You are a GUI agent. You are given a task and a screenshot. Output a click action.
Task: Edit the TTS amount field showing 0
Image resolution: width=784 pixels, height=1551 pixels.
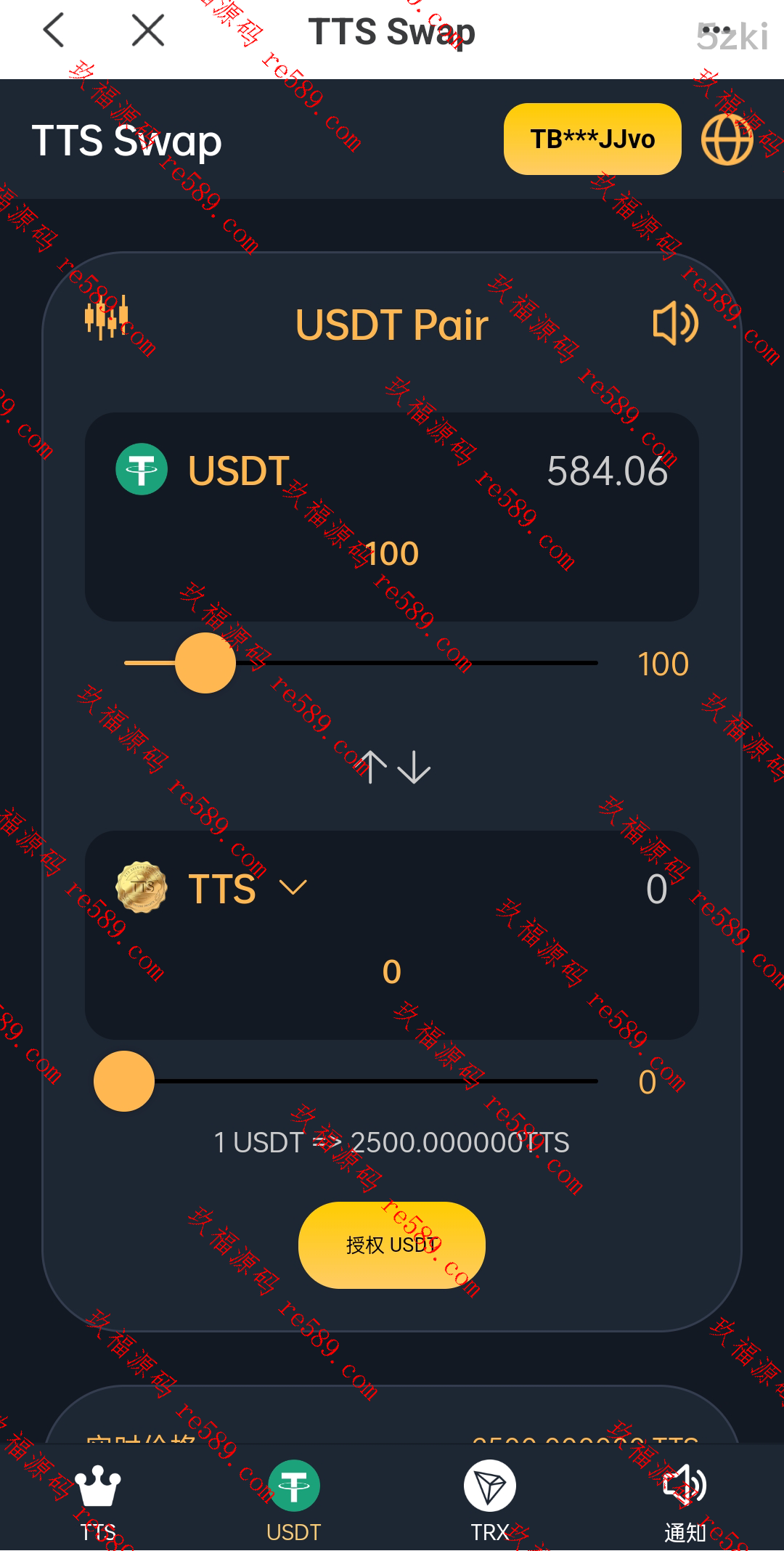(392, 972)
